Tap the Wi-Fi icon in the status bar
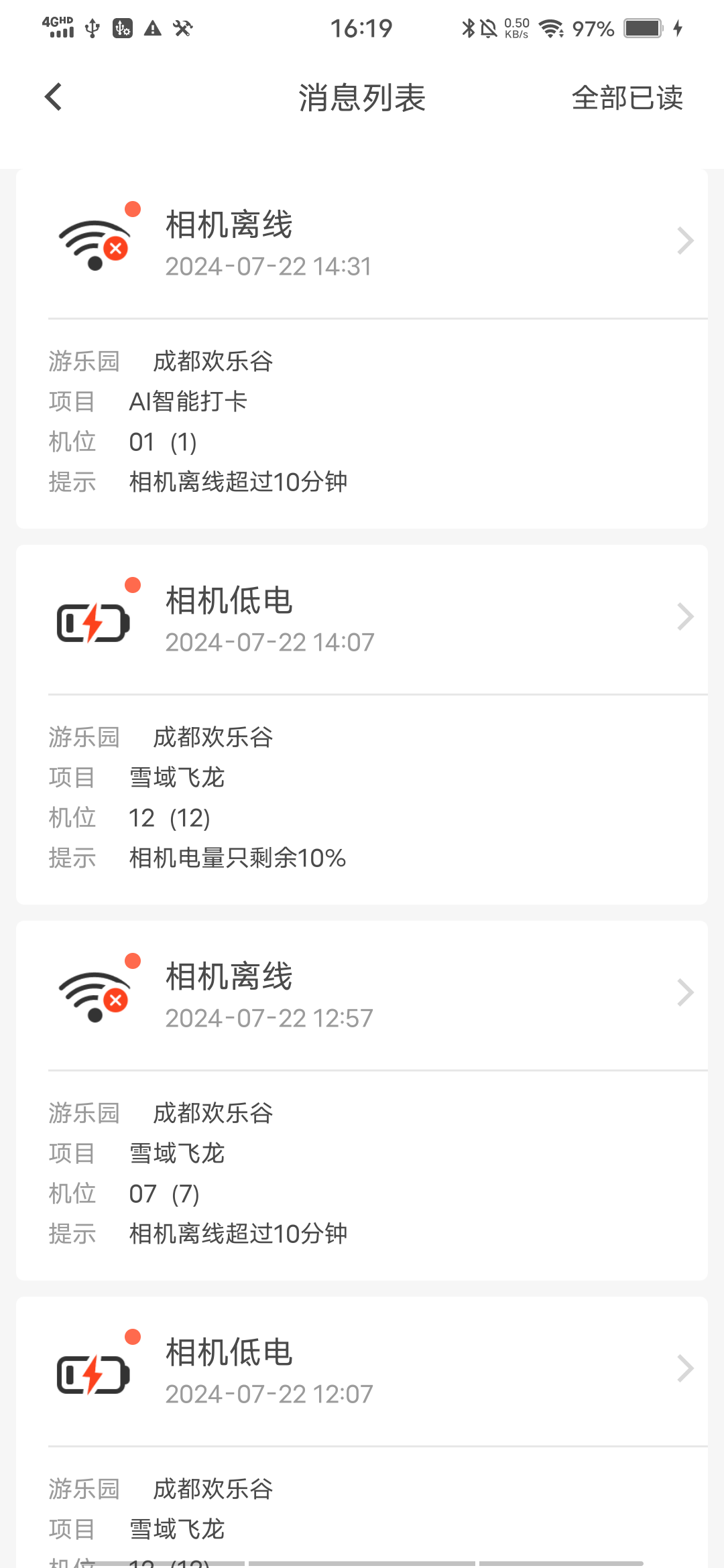724x1568 pixels. [552, 28]
